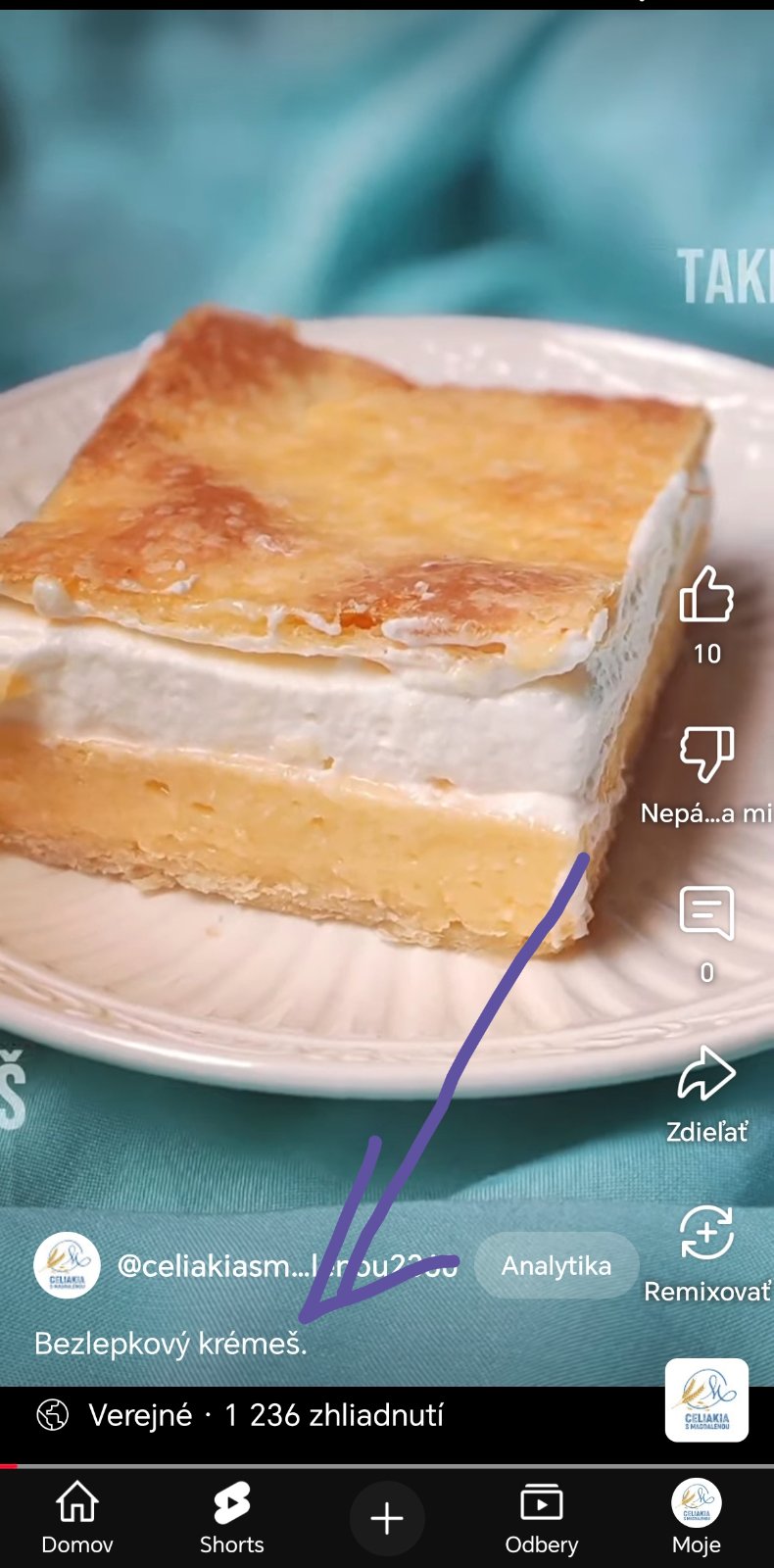Open the comments section

(706, 913)
